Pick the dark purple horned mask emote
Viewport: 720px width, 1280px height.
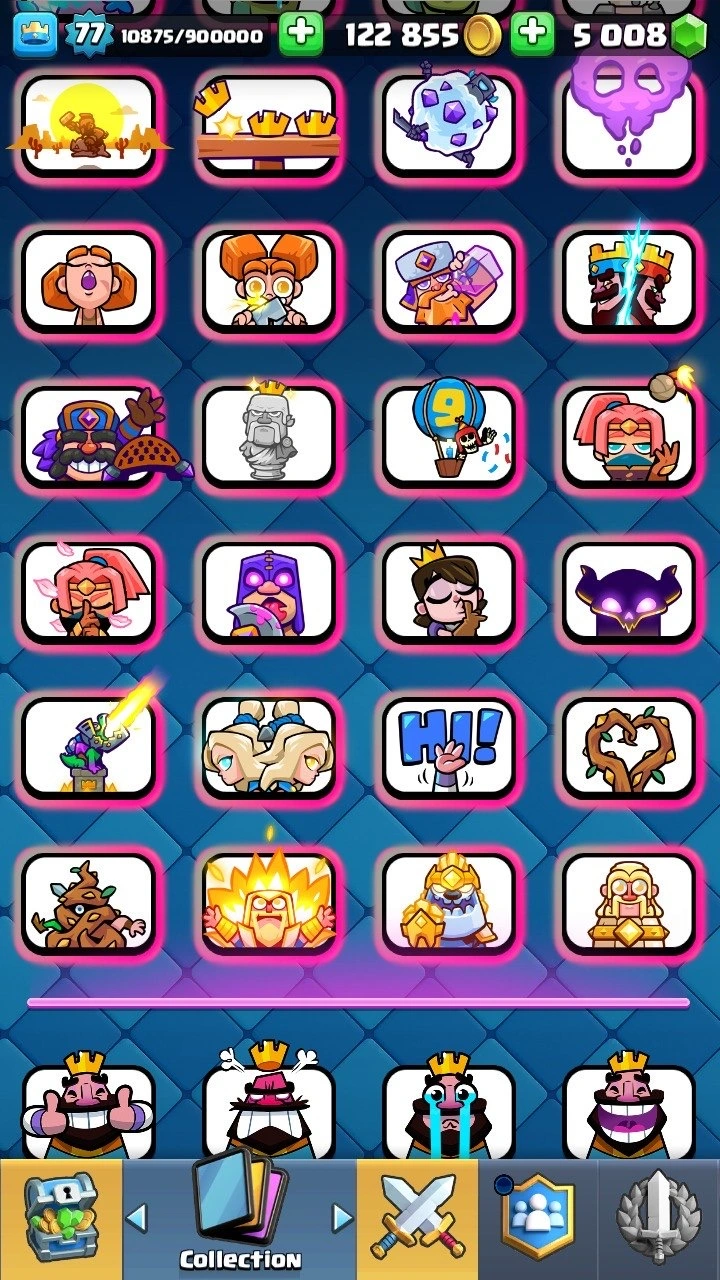[629, 592]
